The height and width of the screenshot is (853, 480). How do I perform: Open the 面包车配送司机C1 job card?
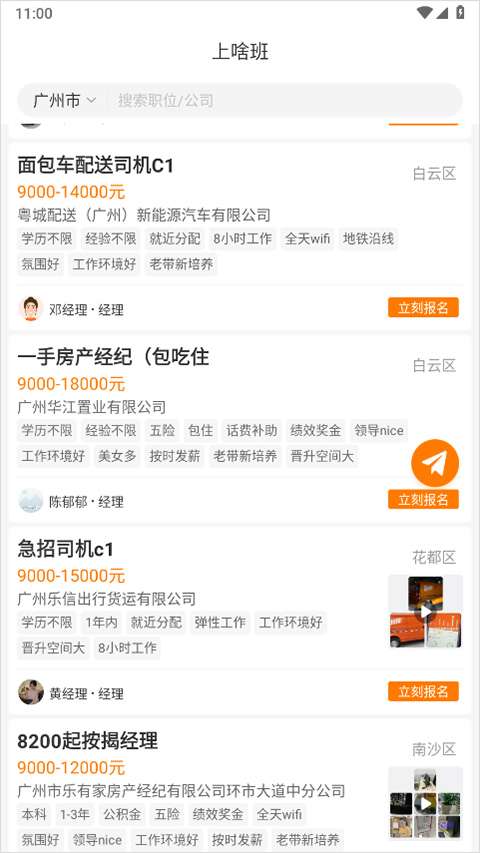pos(240,237)
